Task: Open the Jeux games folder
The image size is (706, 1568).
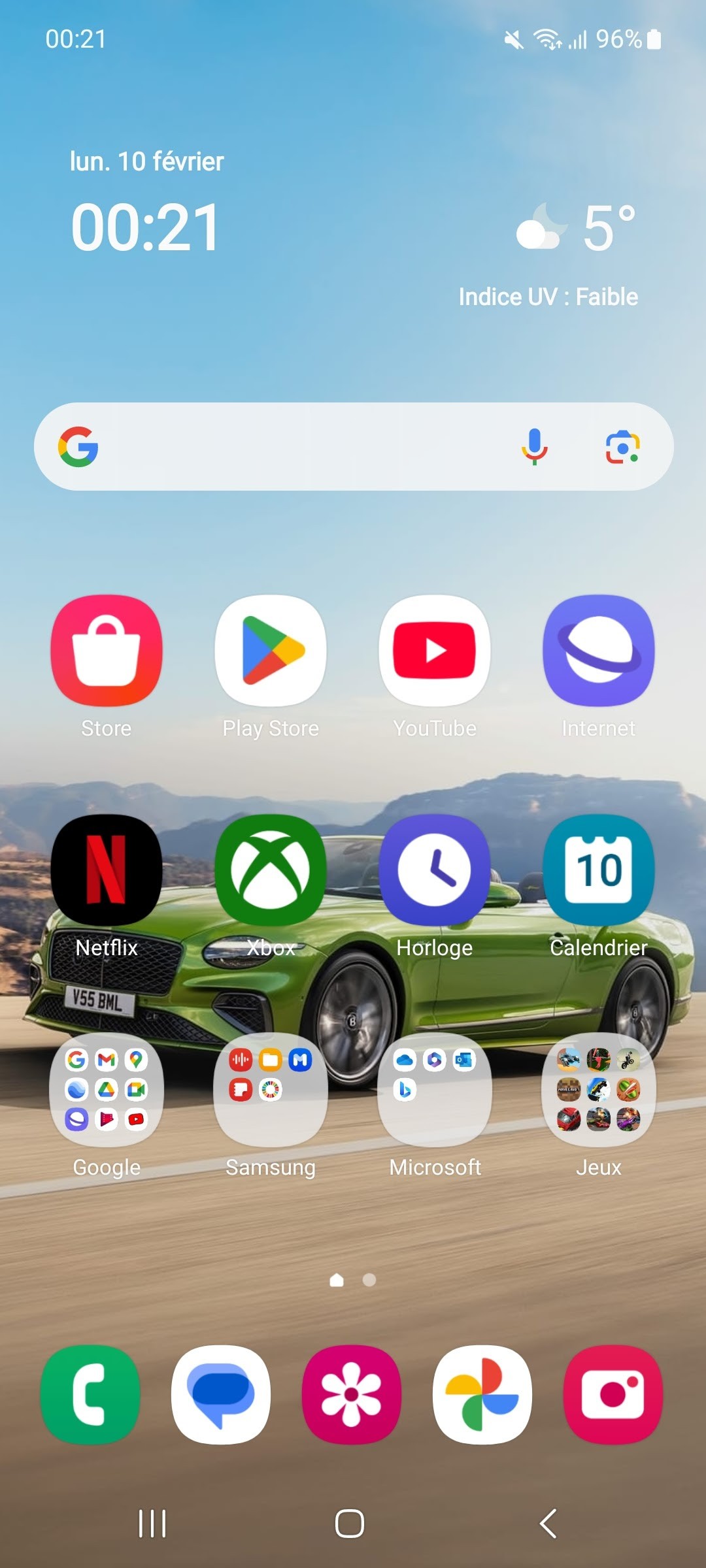Action: point(598,1089)
